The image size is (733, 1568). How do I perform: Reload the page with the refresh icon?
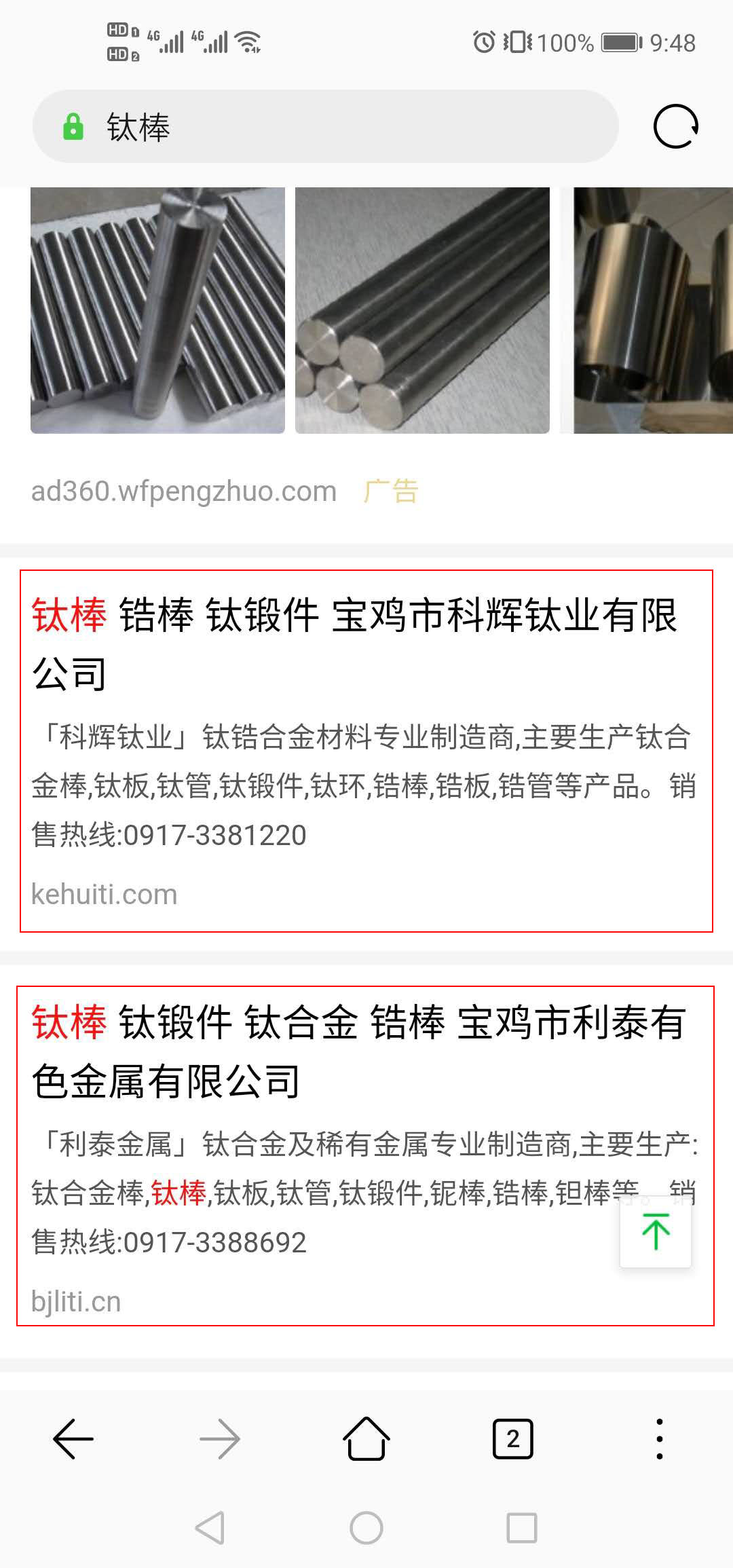tap(675, 126)
